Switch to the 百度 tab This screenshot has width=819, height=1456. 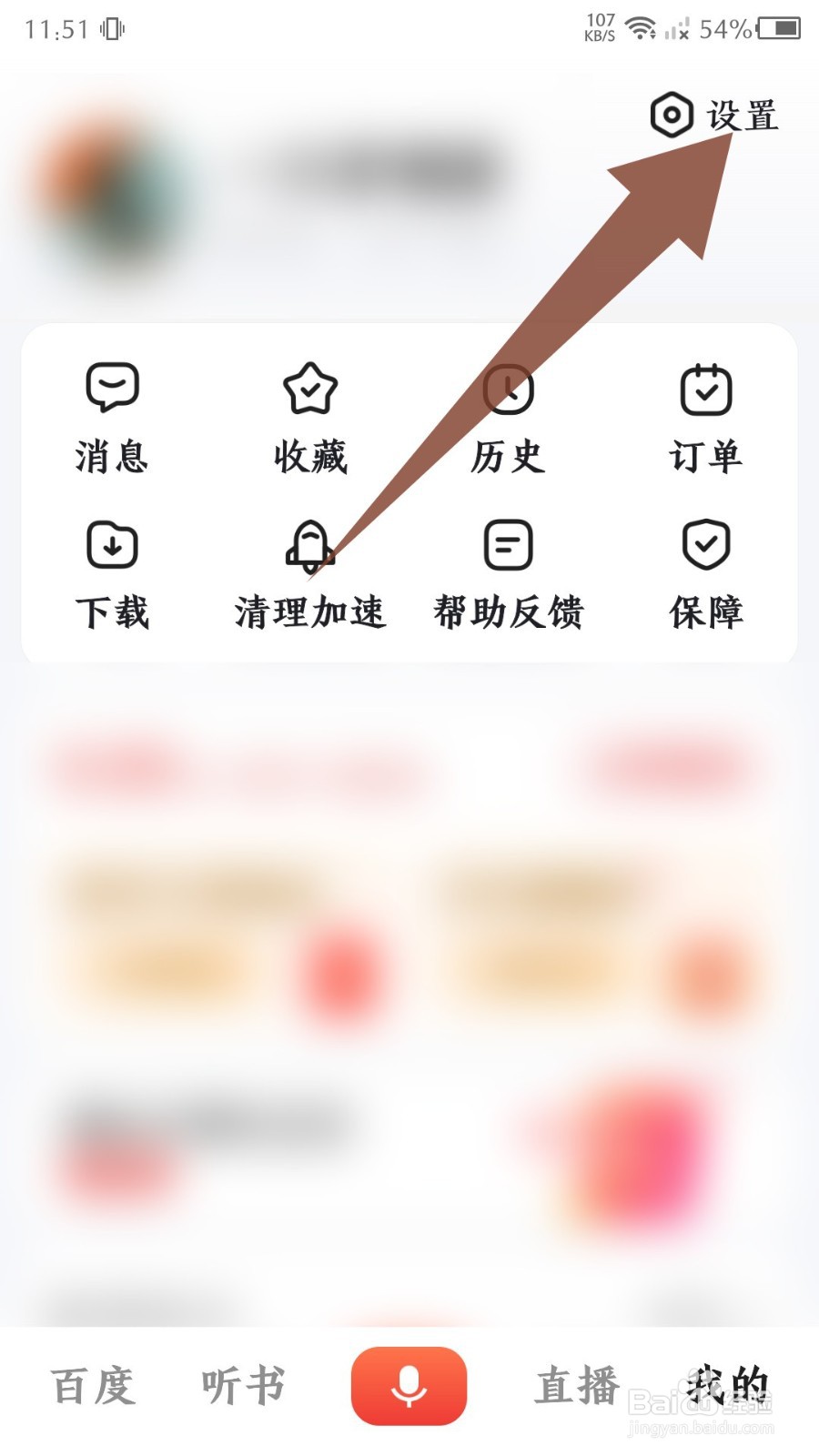pyautogui.click(x=94, y=1385)
